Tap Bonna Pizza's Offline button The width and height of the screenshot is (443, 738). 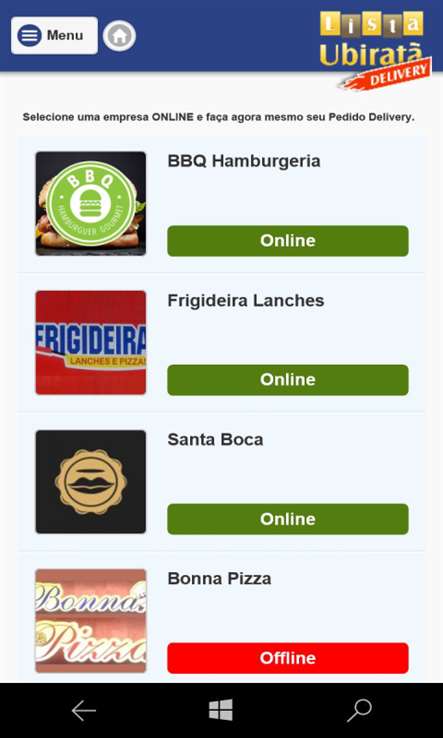pos(288,658)
